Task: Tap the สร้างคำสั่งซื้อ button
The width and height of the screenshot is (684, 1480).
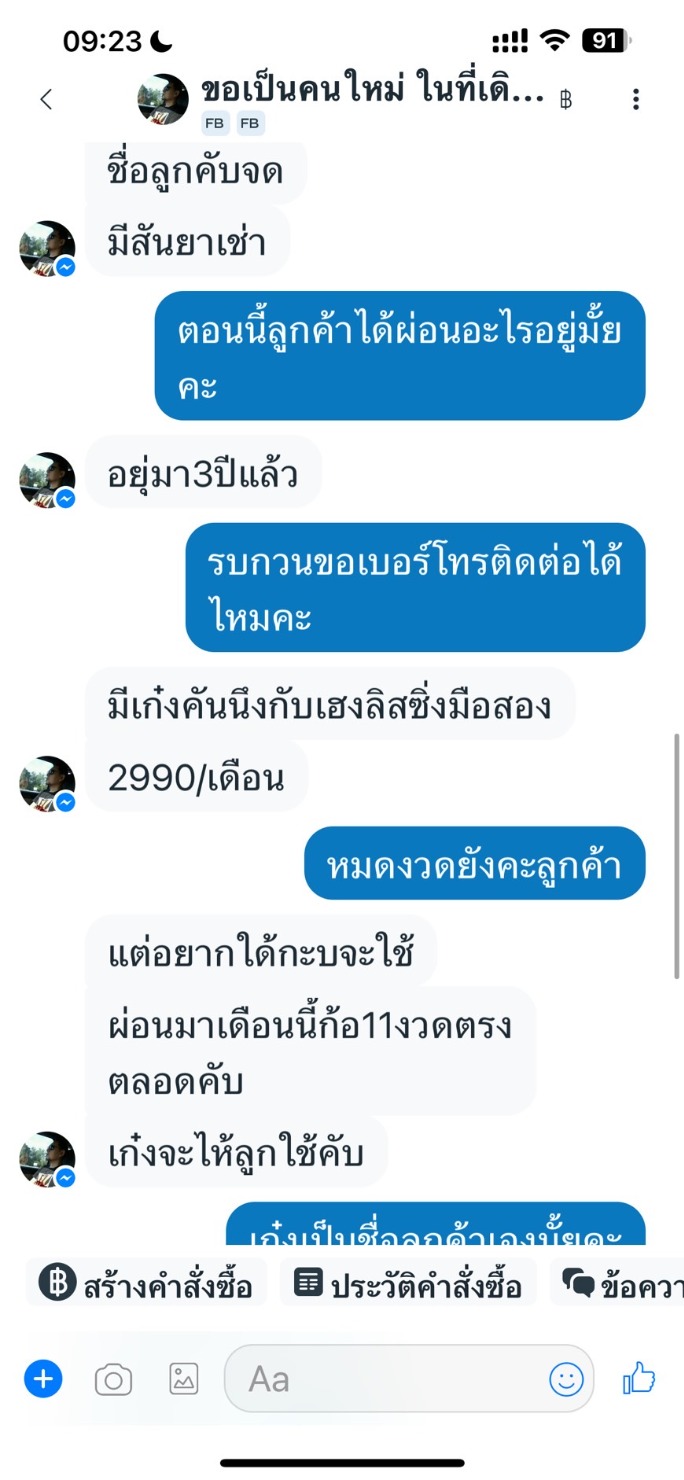Action: [x=146, y=1284]
